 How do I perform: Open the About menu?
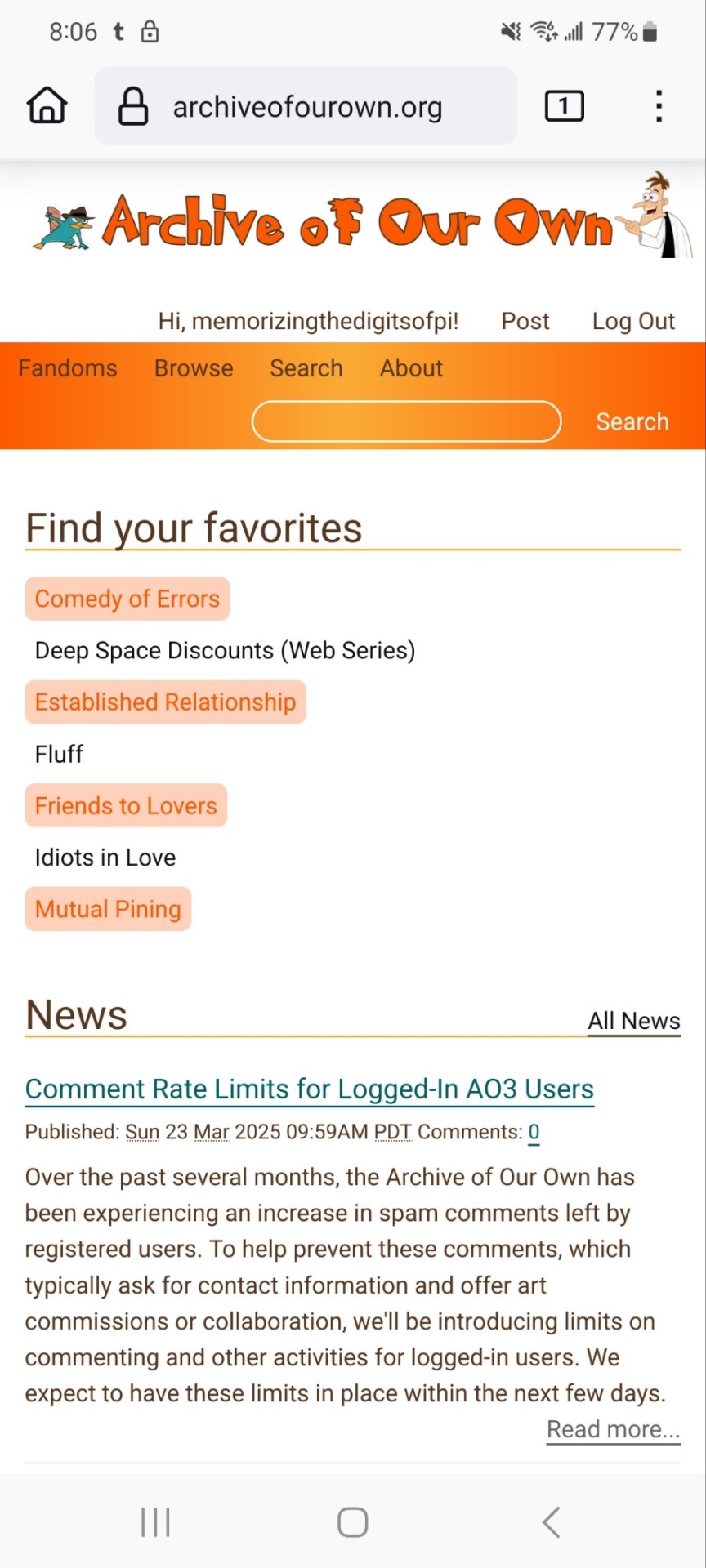(x=411, y=368)
